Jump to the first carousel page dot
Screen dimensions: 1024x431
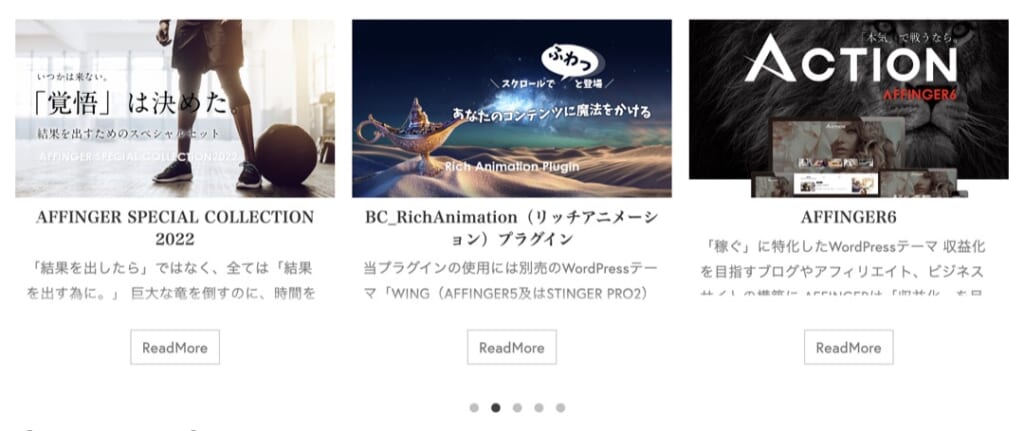tap(474, 408)
